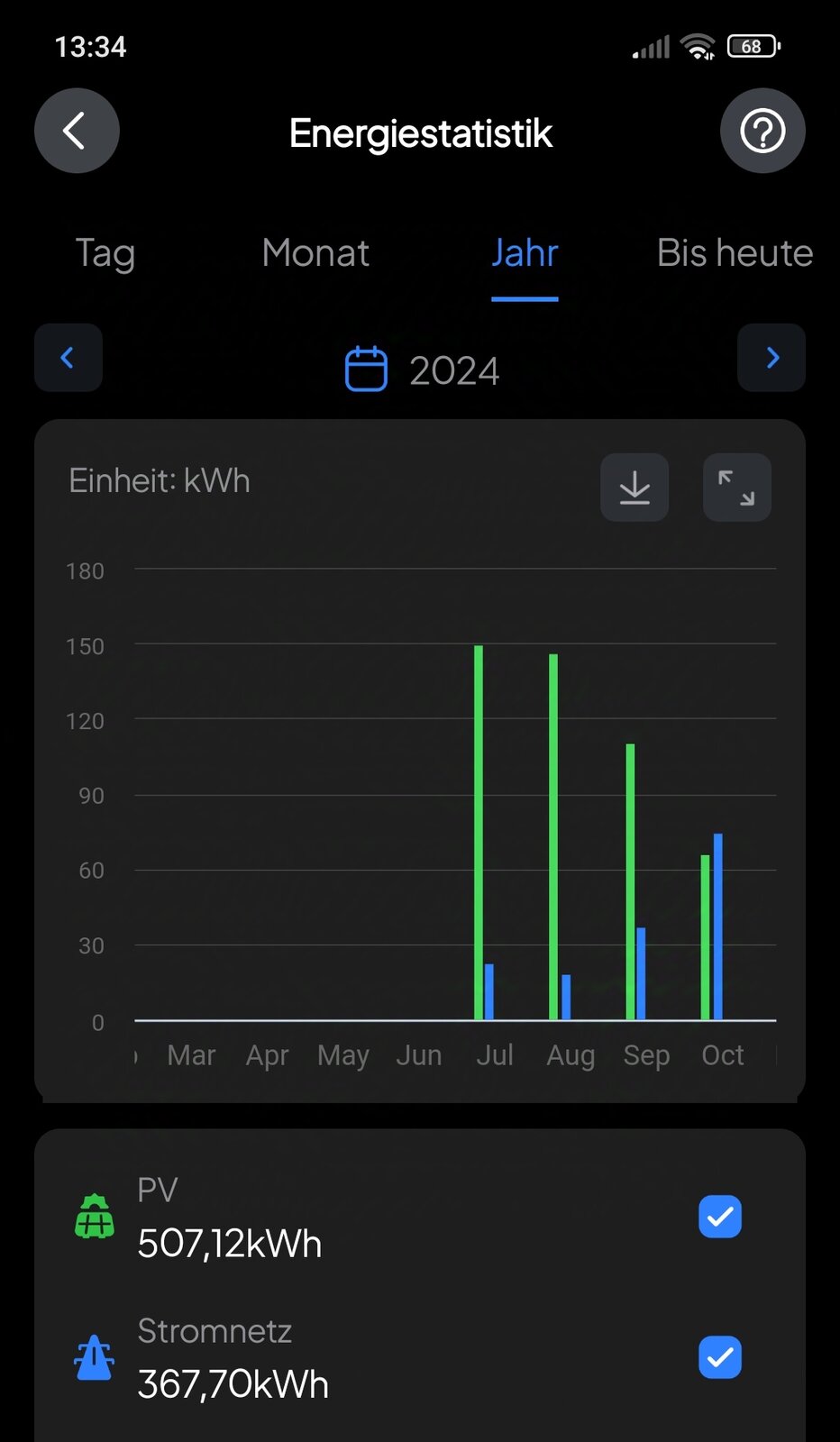840x1442 pixels.
Task: Uncheck the Stromnetz data series
Action: 719,1357
